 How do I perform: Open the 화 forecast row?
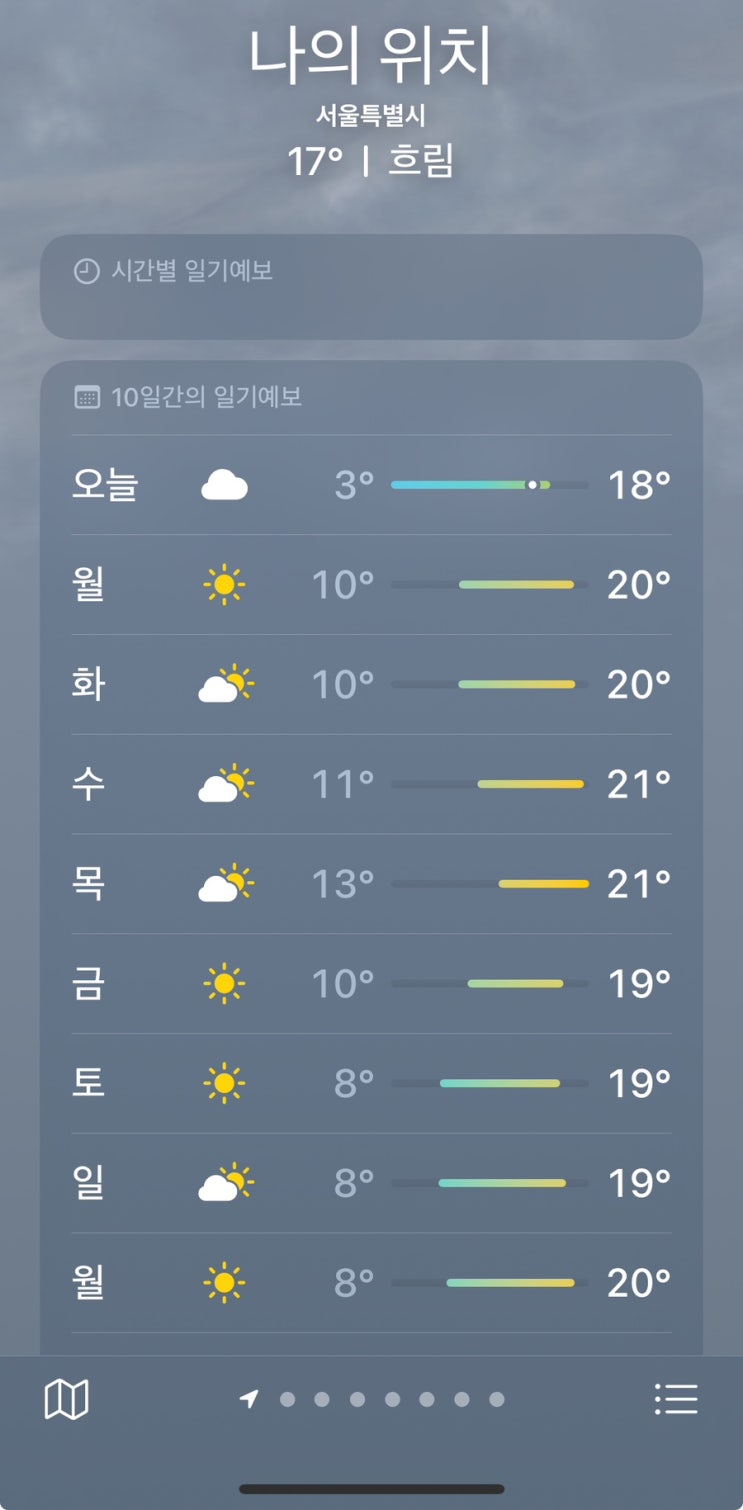click(371, 685)
